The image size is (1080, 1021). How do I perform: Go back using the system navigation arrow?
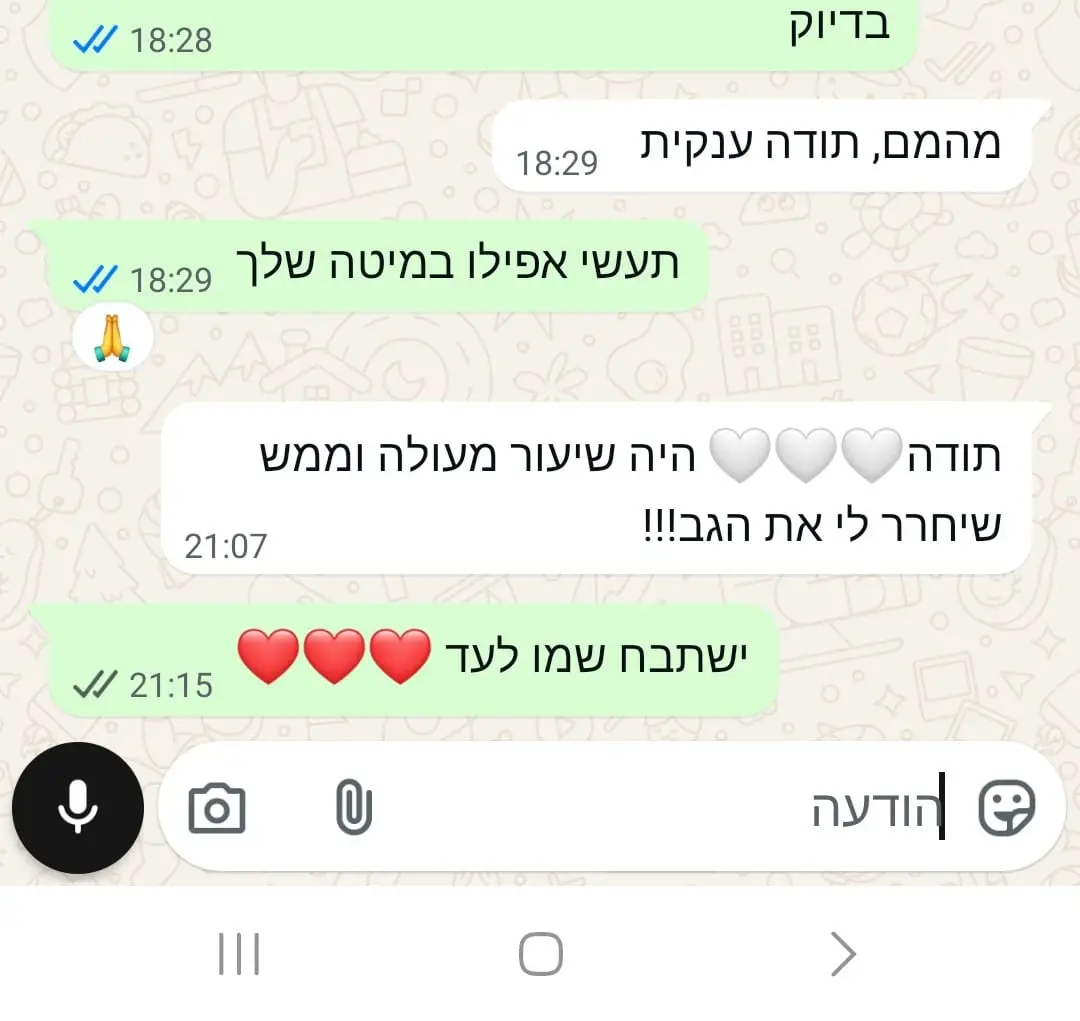(843, 955)
